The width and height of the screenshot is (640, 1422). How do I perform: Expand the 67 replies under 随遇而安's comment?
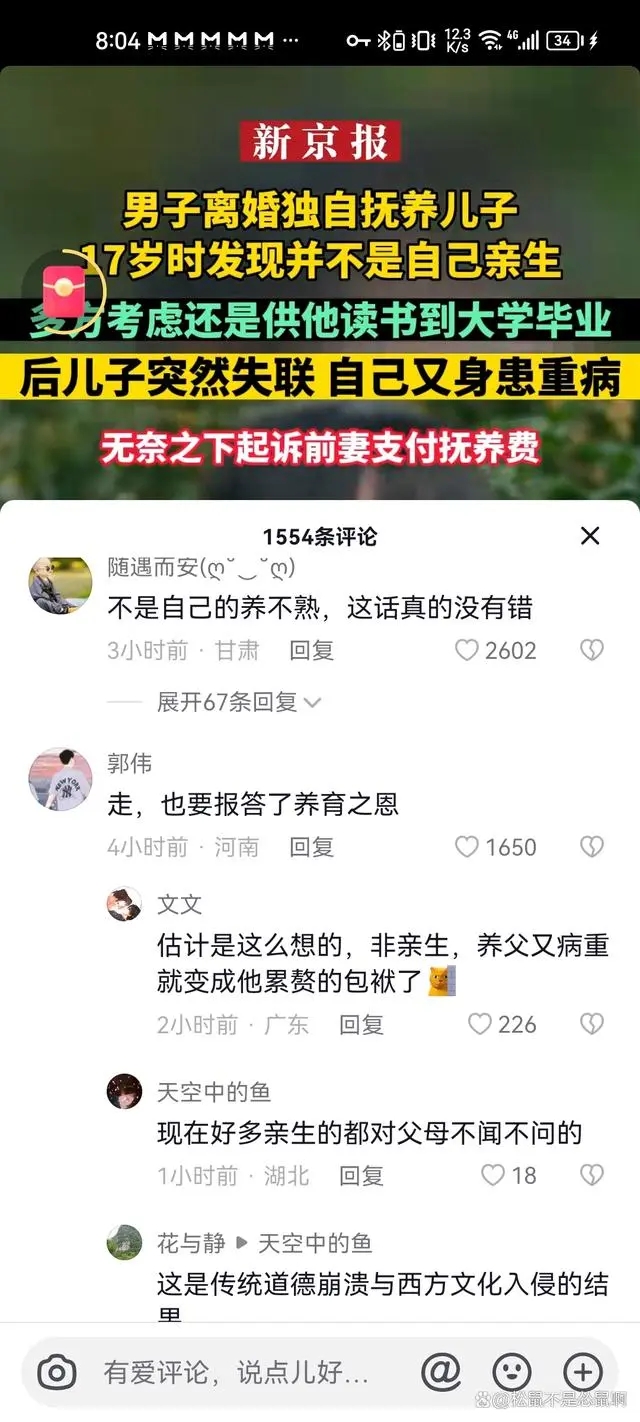pos(239,702)
